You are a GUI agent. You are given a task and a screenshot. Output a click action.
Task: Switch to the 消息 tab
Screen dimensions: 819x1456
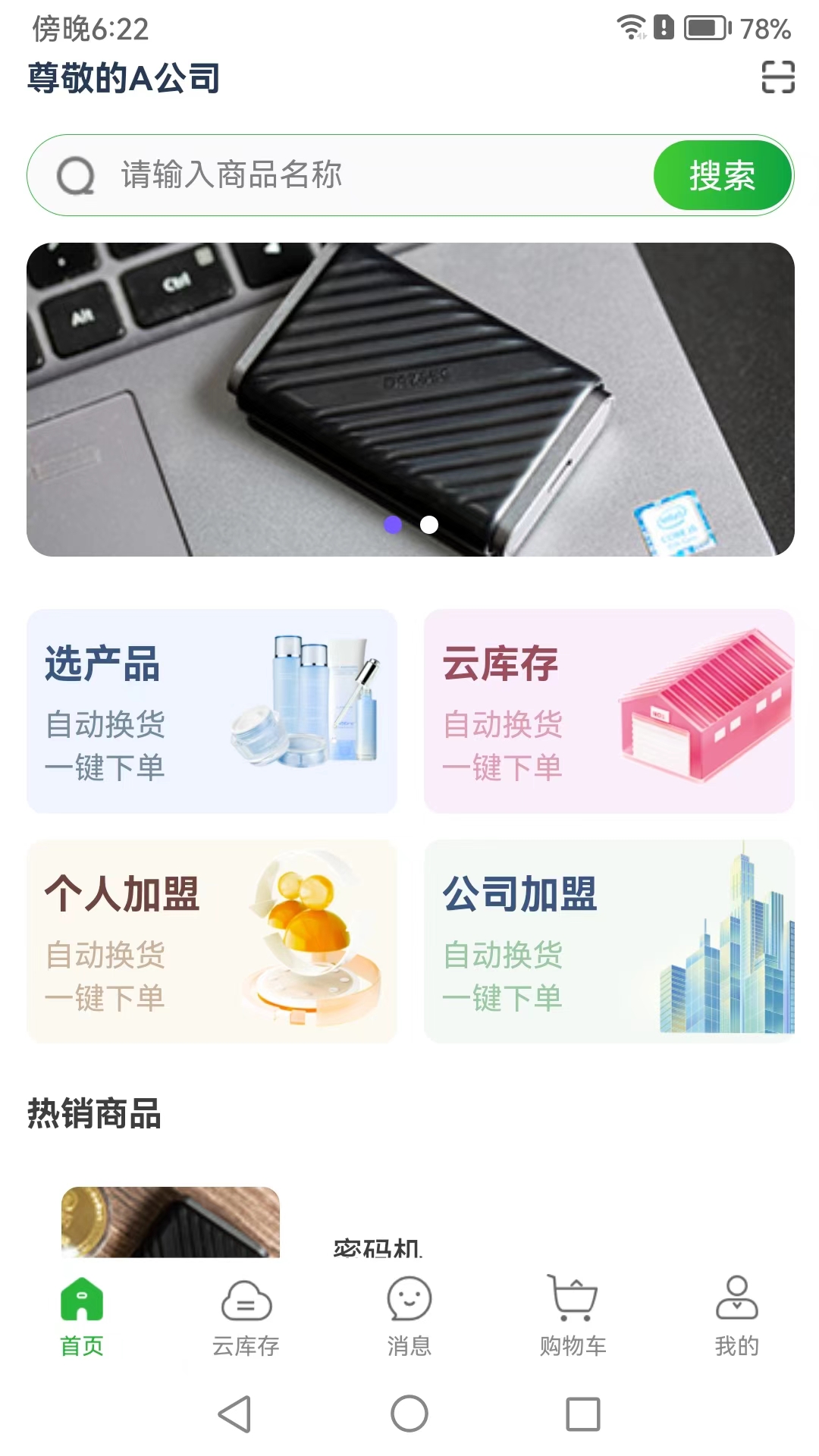coord(409,1316)
